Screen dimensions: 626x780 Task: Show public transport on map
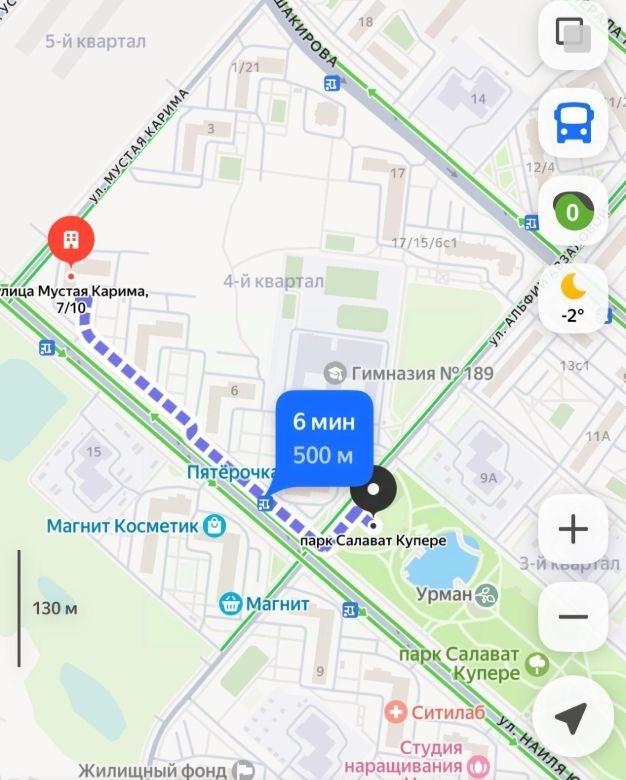(573, 124)
